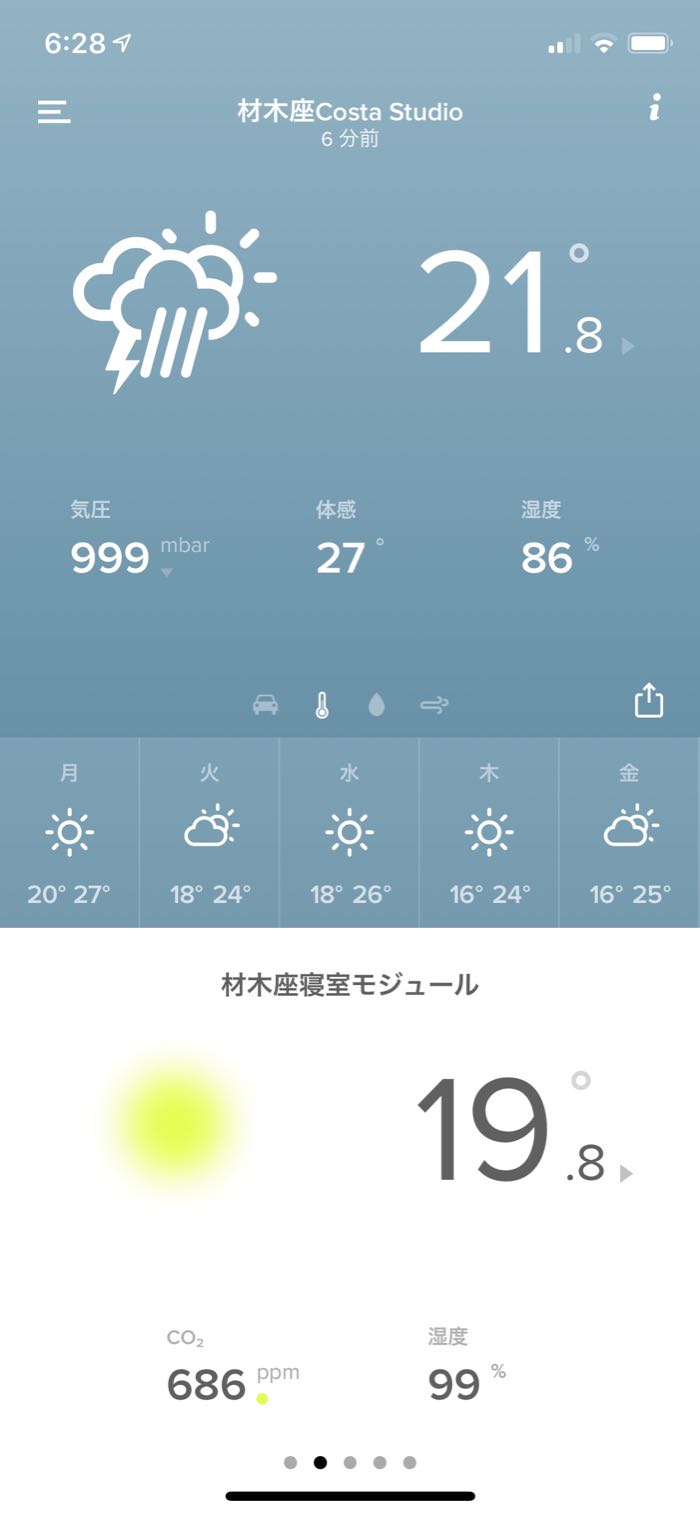Switch to the car view icon

[265, 705]
